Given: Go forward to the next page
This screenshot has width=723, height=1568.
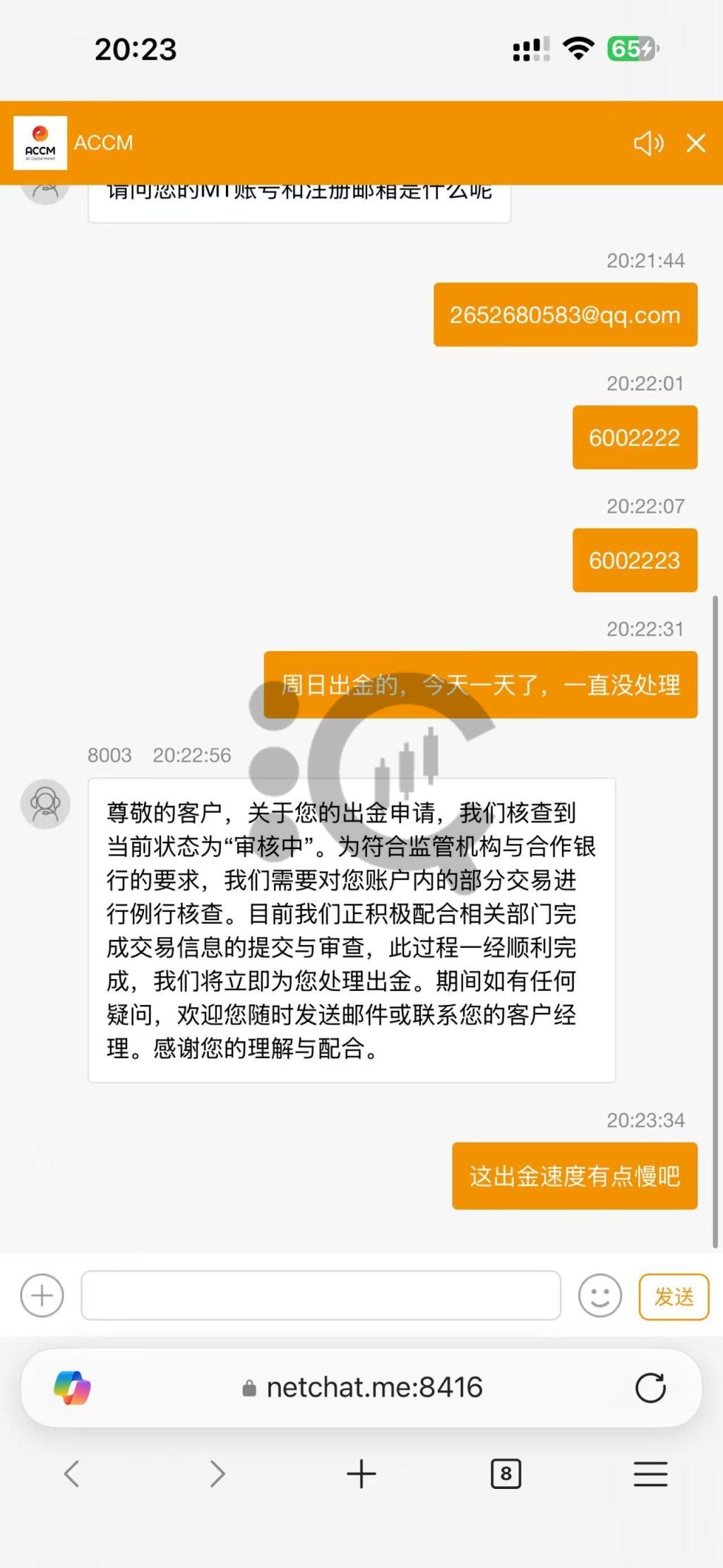Looking at the screenshot, I should pyautogui.click(x=217, y=1474).
